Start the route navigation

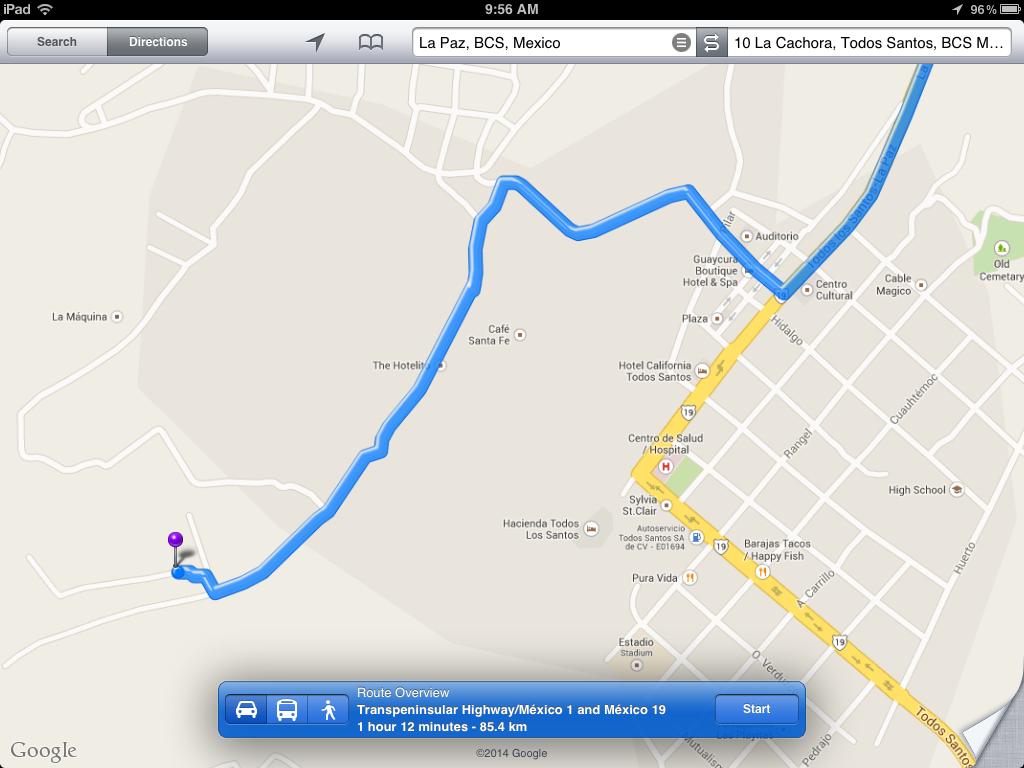coord(756,709)
